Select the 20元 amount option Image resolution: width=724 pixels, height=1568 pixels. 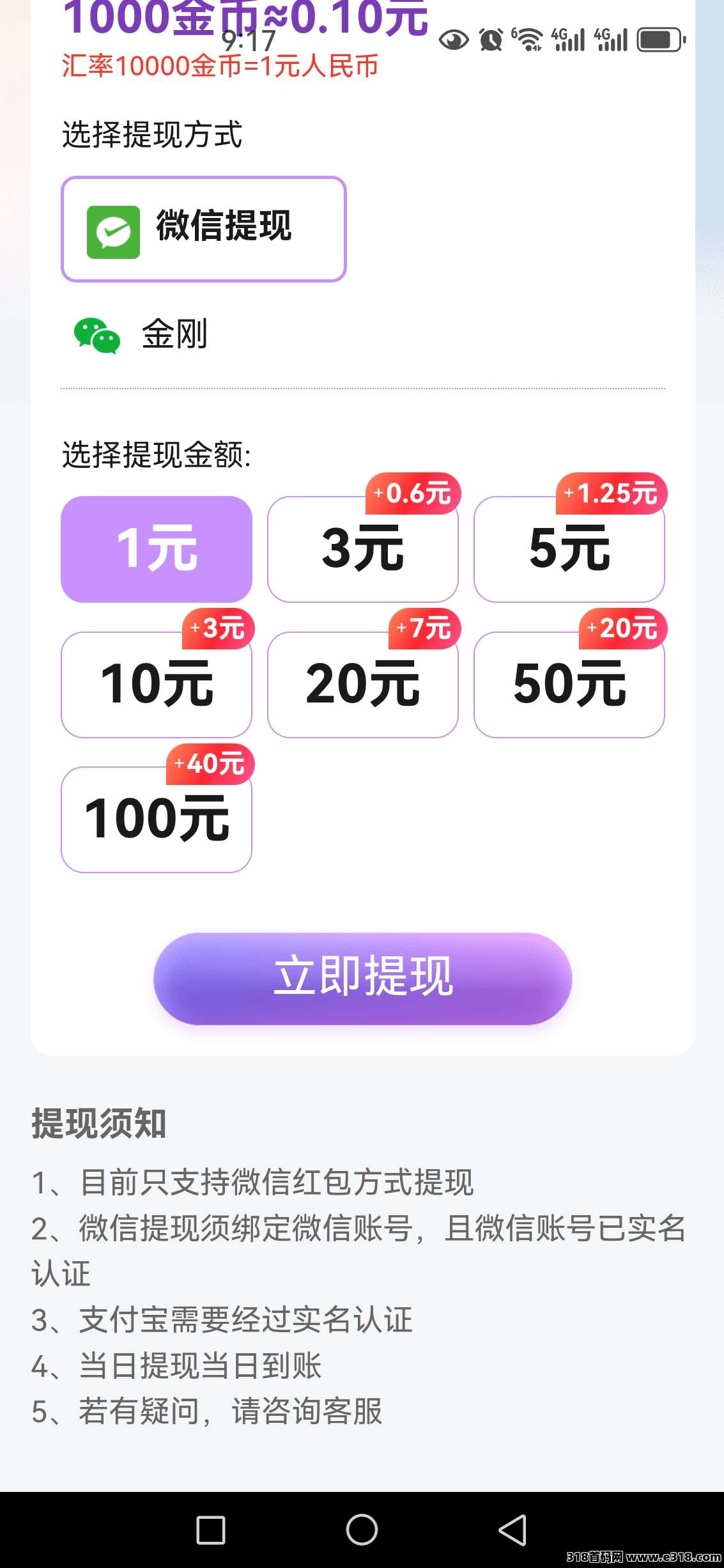[x=363, y=685]
